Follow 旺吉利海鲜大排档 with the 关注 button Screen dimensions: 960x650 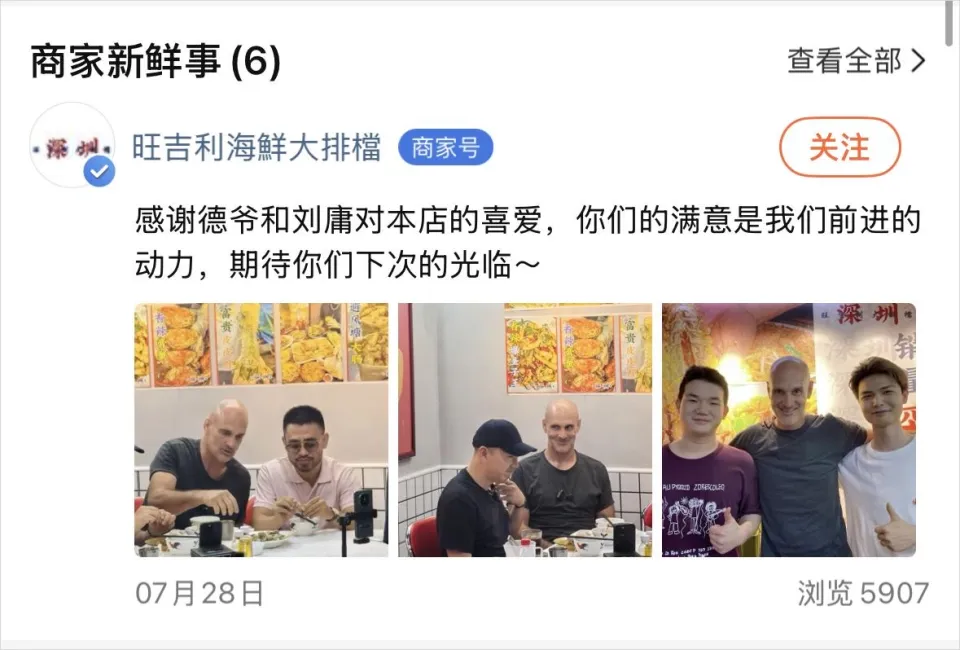[x=839, y=148]
